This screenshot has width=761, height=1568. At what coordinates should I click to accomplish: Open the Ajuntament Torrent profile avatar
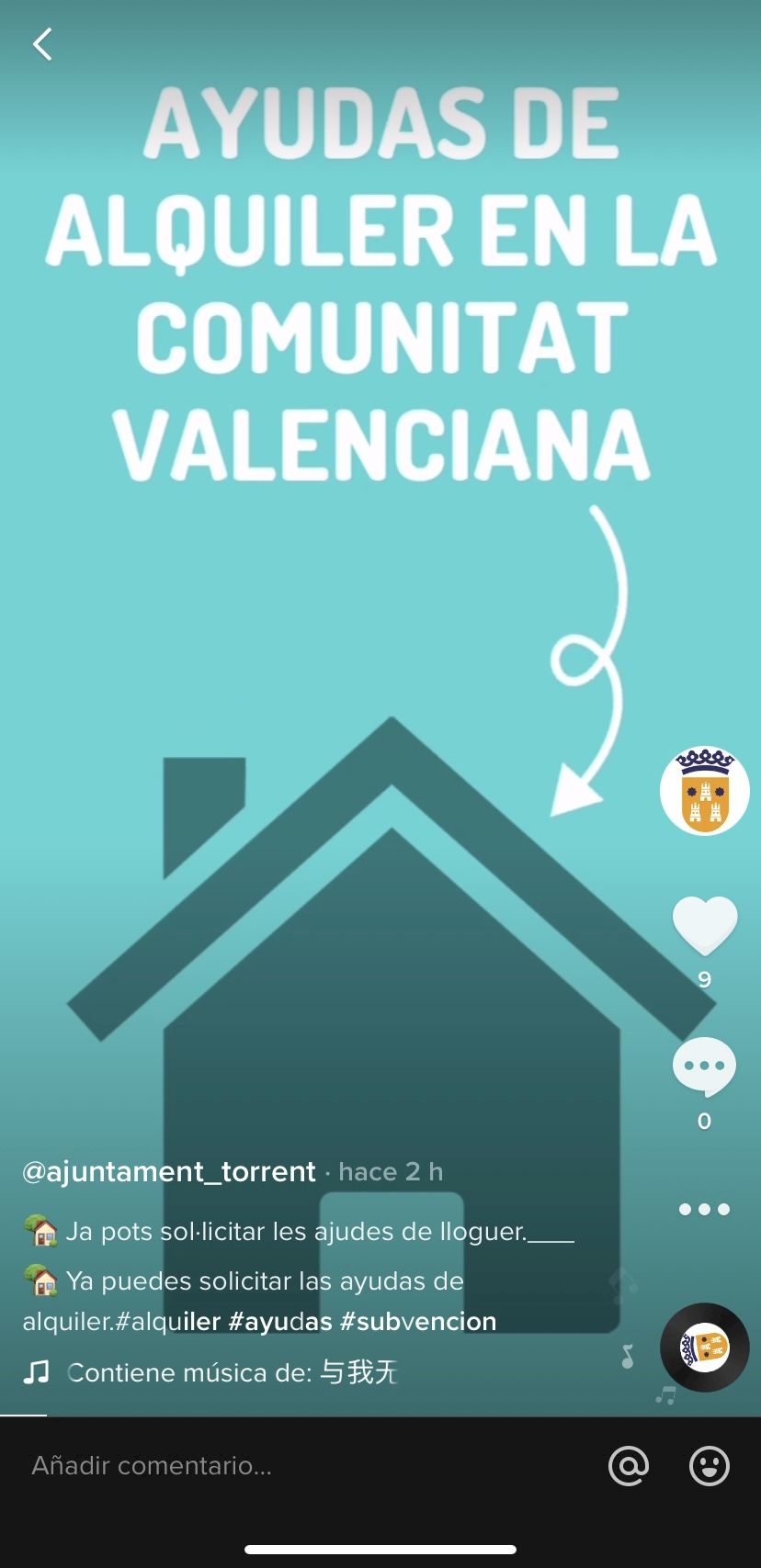(704, 791)
